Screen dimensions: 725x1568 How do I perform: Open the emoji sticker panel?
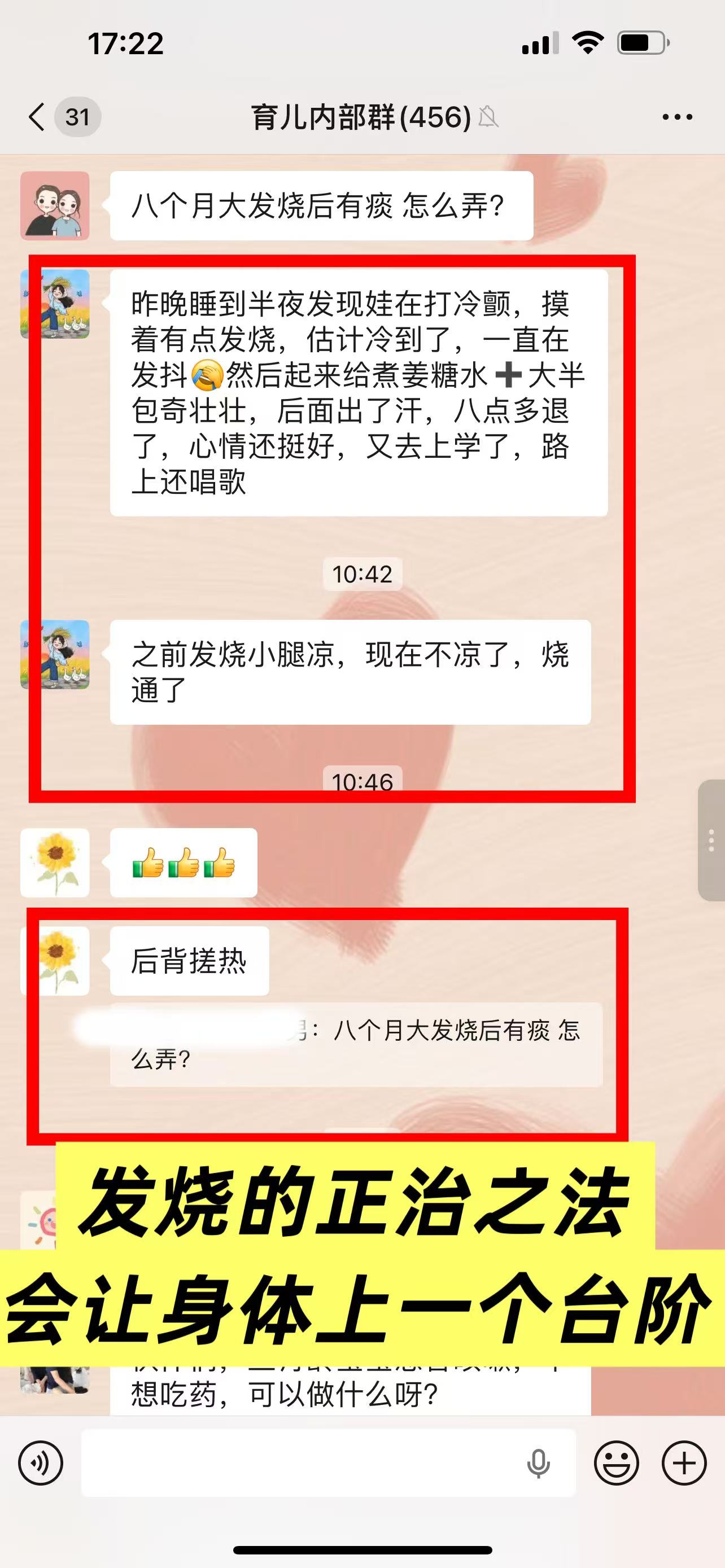[x=616, y=1462]
